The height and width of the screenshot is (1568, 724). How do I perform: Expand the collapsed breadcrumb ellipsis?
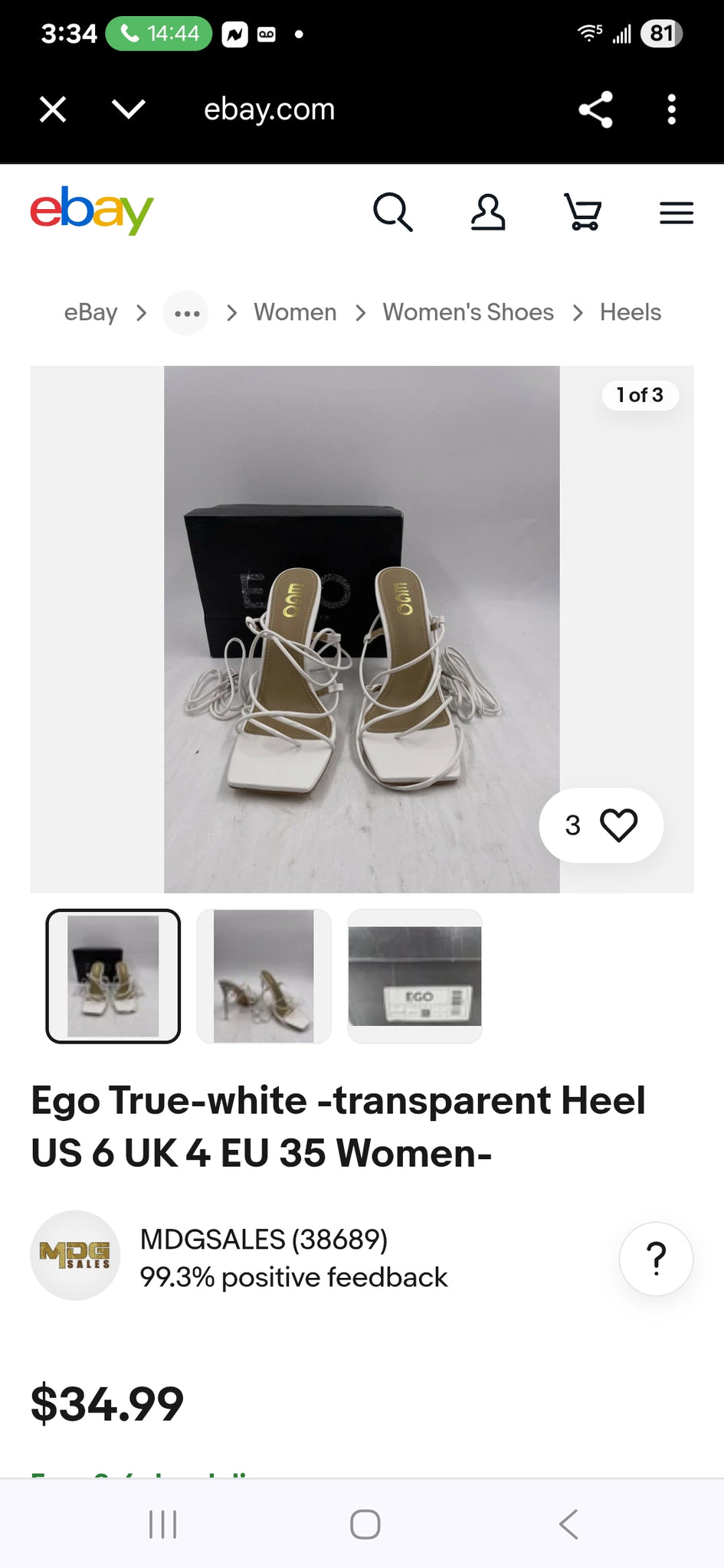coord(186,313)
